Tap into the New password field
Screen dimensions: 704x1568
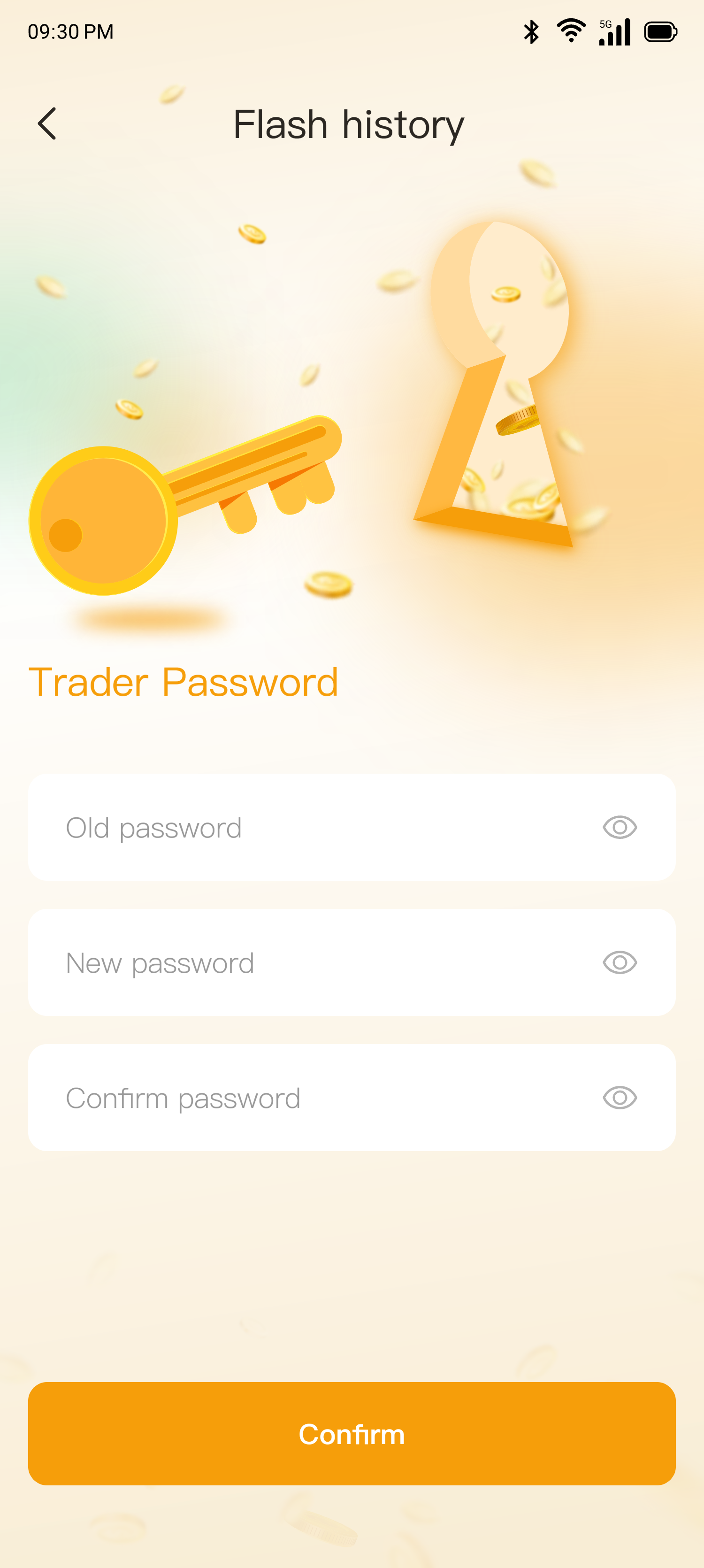[304, 962]
